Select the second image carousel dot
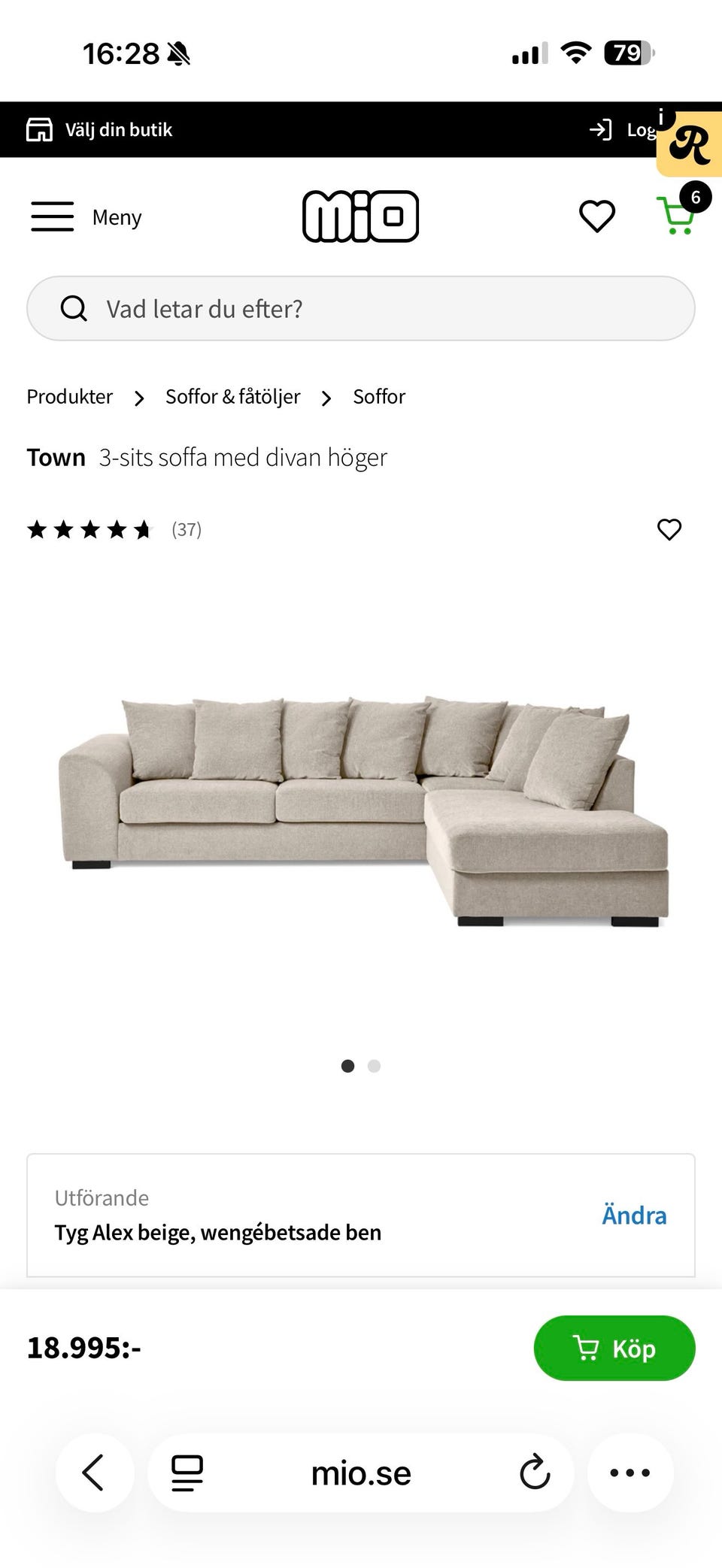Screen dimensions: 722x1568 pyautogui.click(x=374, y=1066)
